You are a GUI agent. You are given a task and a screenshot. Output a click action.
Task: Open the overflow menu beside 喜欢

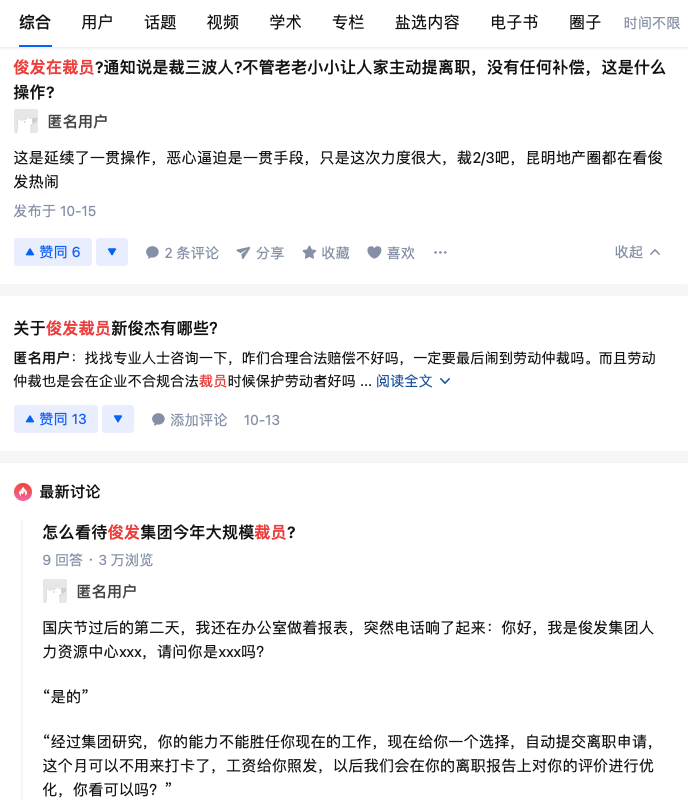click(x=440, y=253)
